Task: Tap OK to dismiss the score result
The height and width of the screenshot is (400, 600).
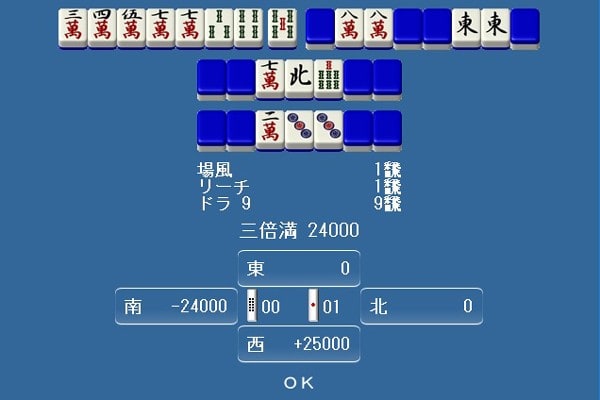Action: [x=298, y=382]
